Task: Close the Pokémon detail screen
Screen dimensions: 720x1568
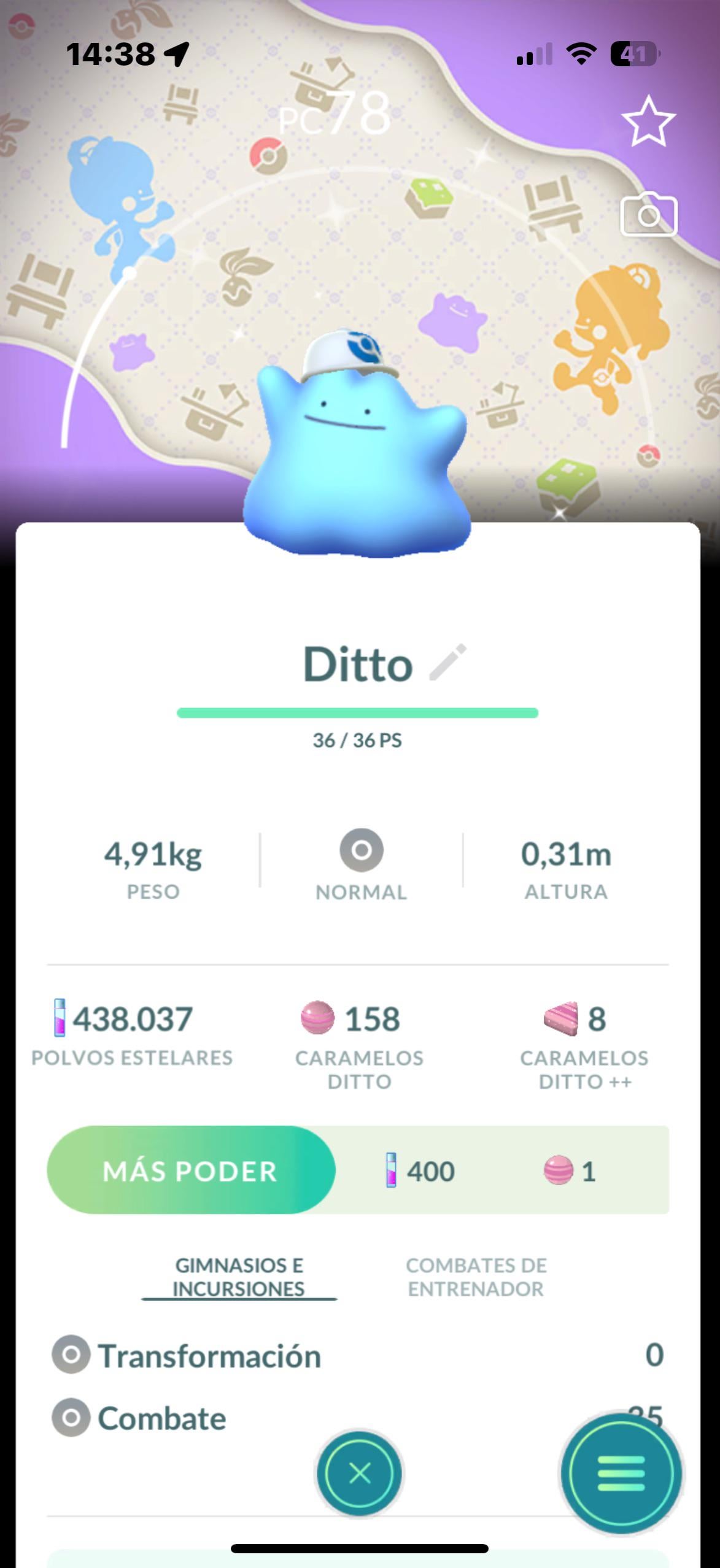Action: pyautogui.click(x=359, y=1473)
